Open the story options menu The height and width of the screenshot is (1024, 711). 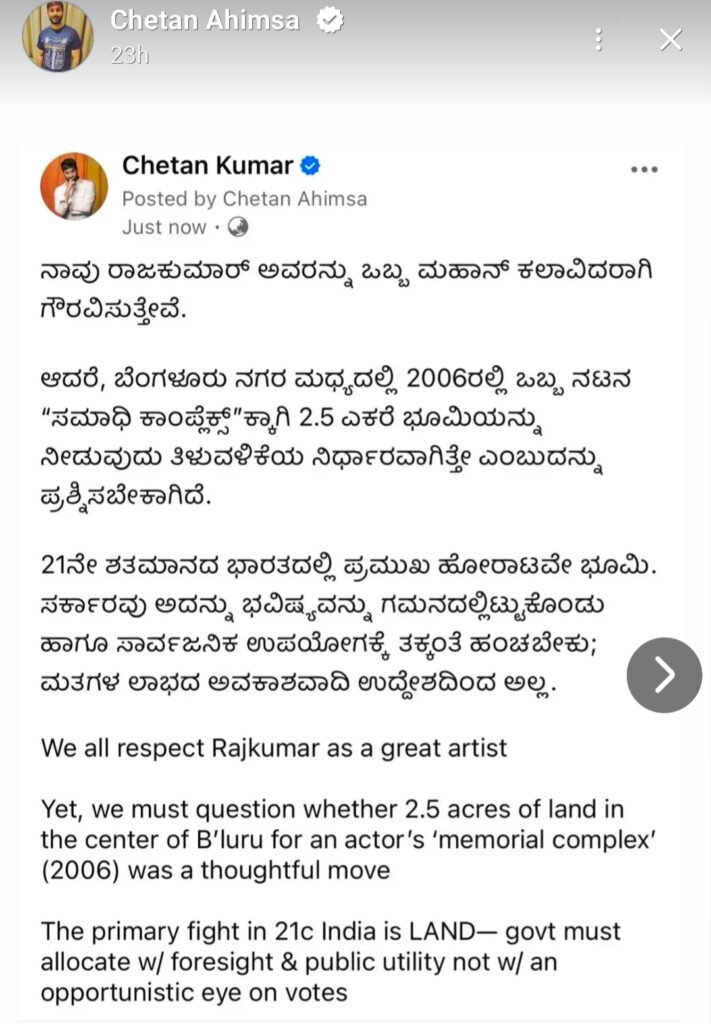(598, 39)
